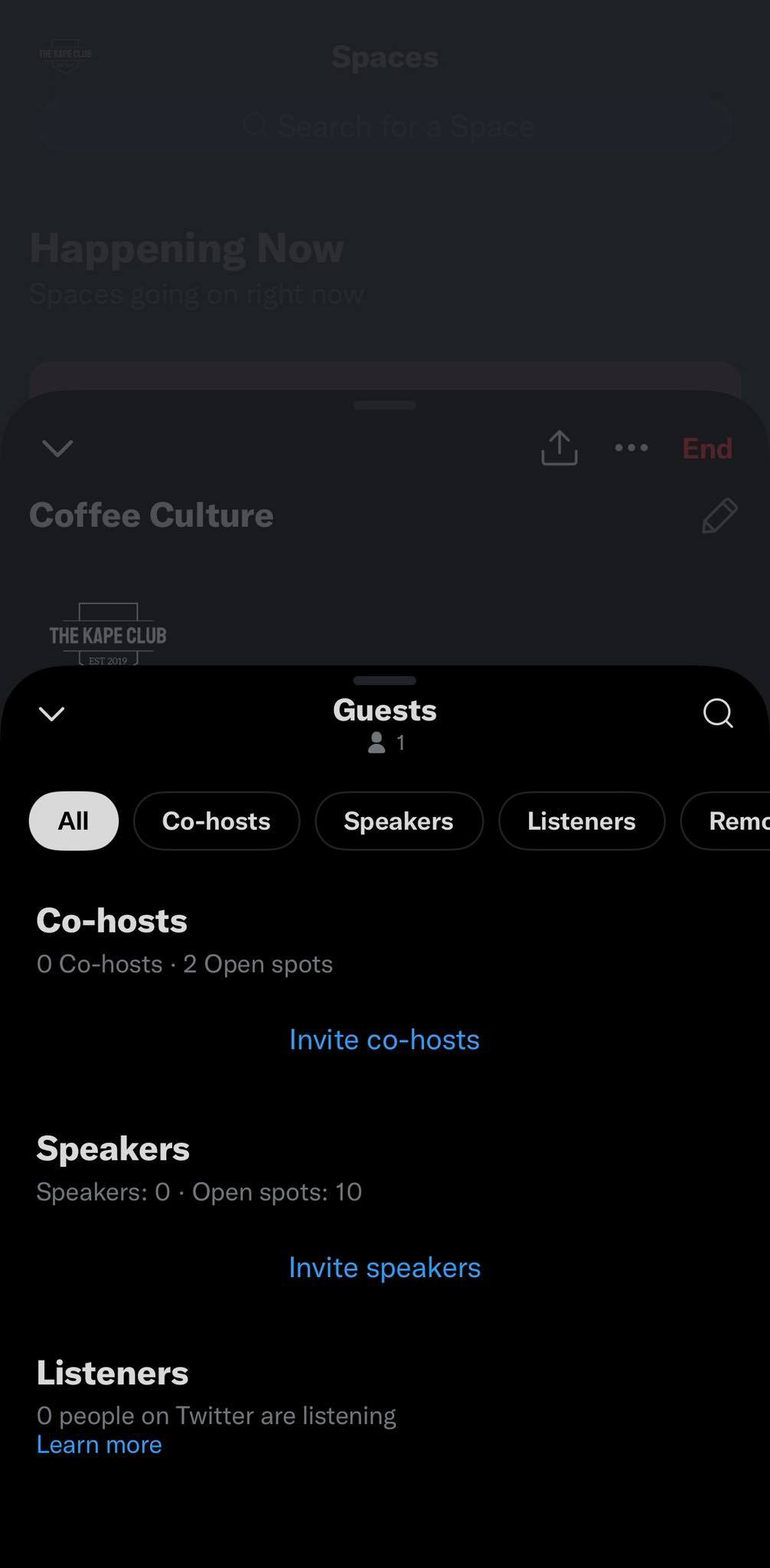Open the partially visible Removed chip
The image size is (770, 1568).
coord(732,821)
